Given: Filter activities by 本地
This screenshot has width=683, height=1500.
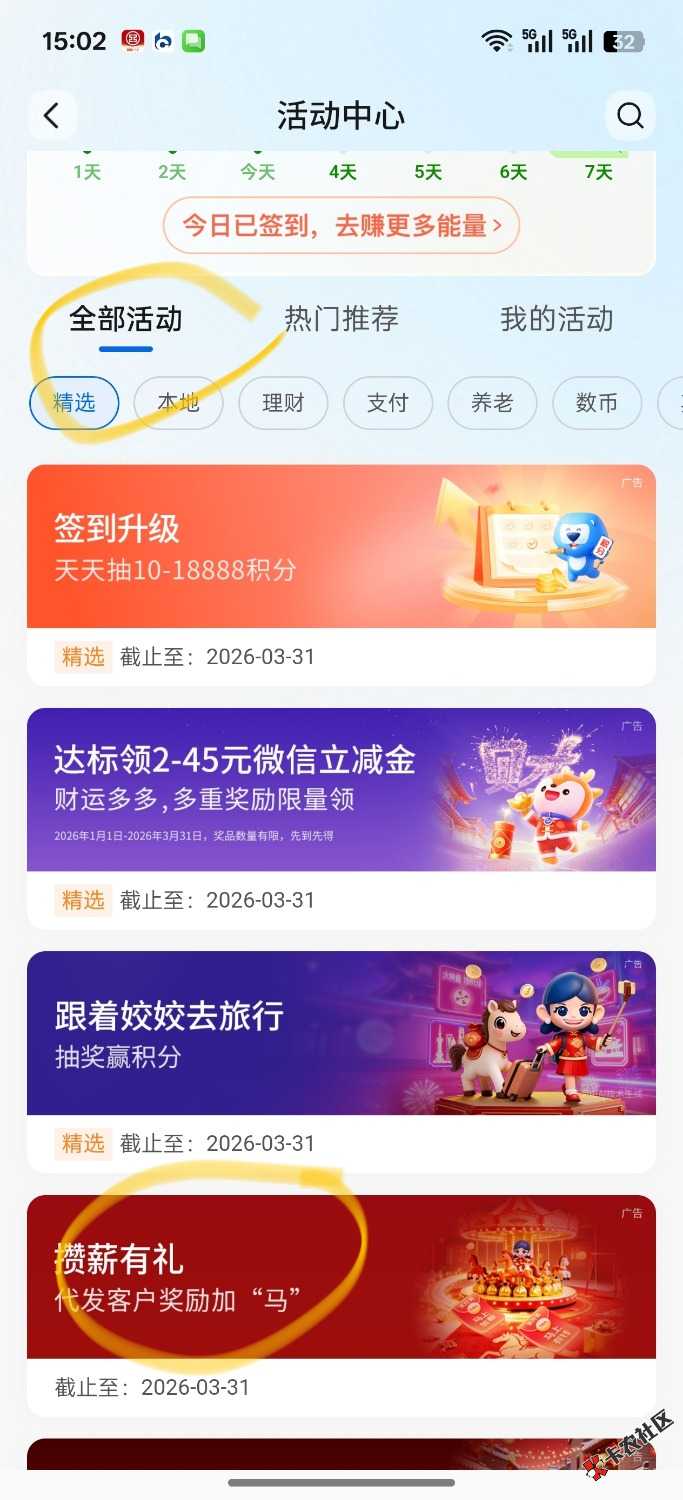Looking at the screenshot, I should tap(178, 403).
